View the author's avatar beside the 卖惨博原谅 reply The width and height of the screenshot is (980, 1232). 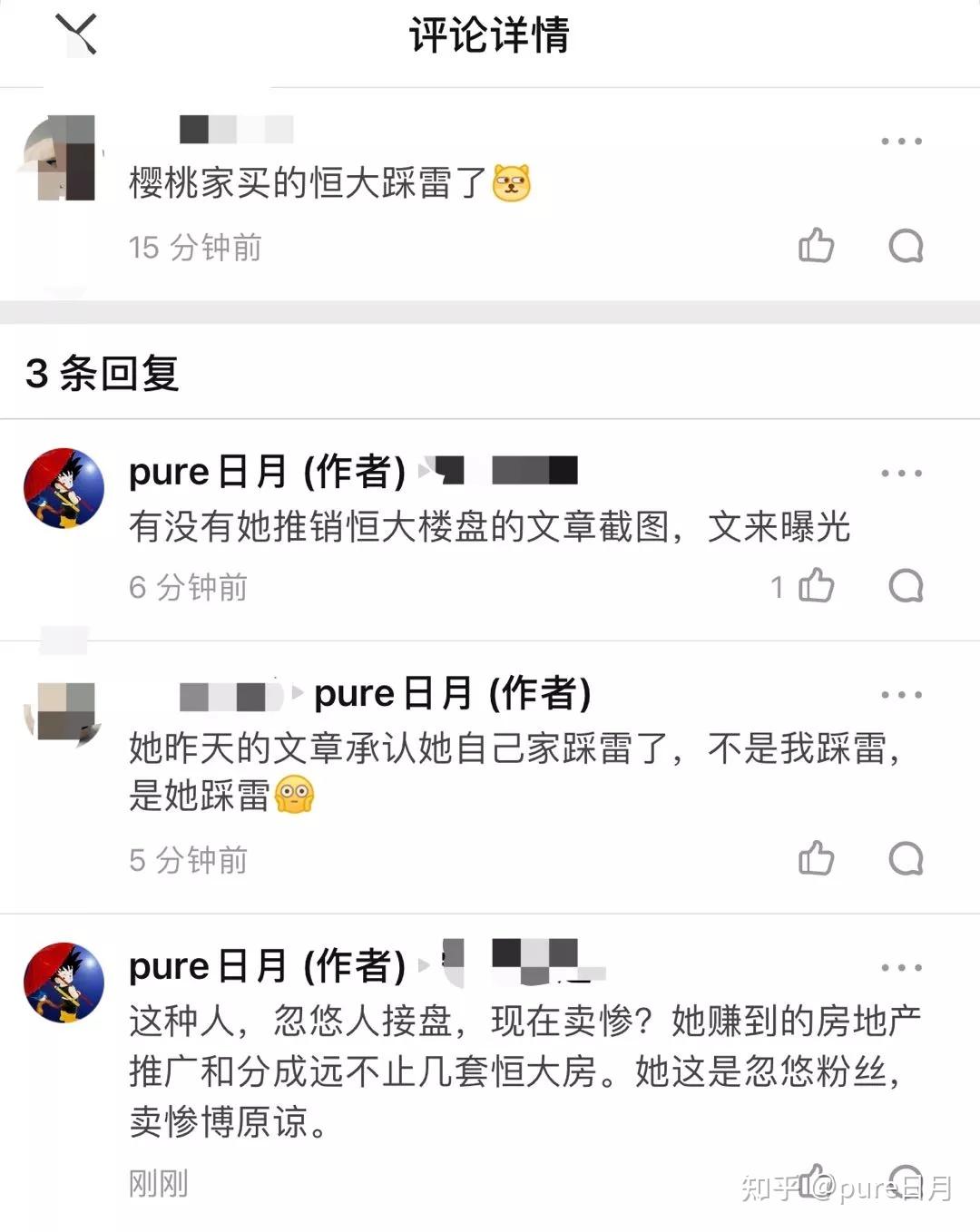[x=64, y=982]
